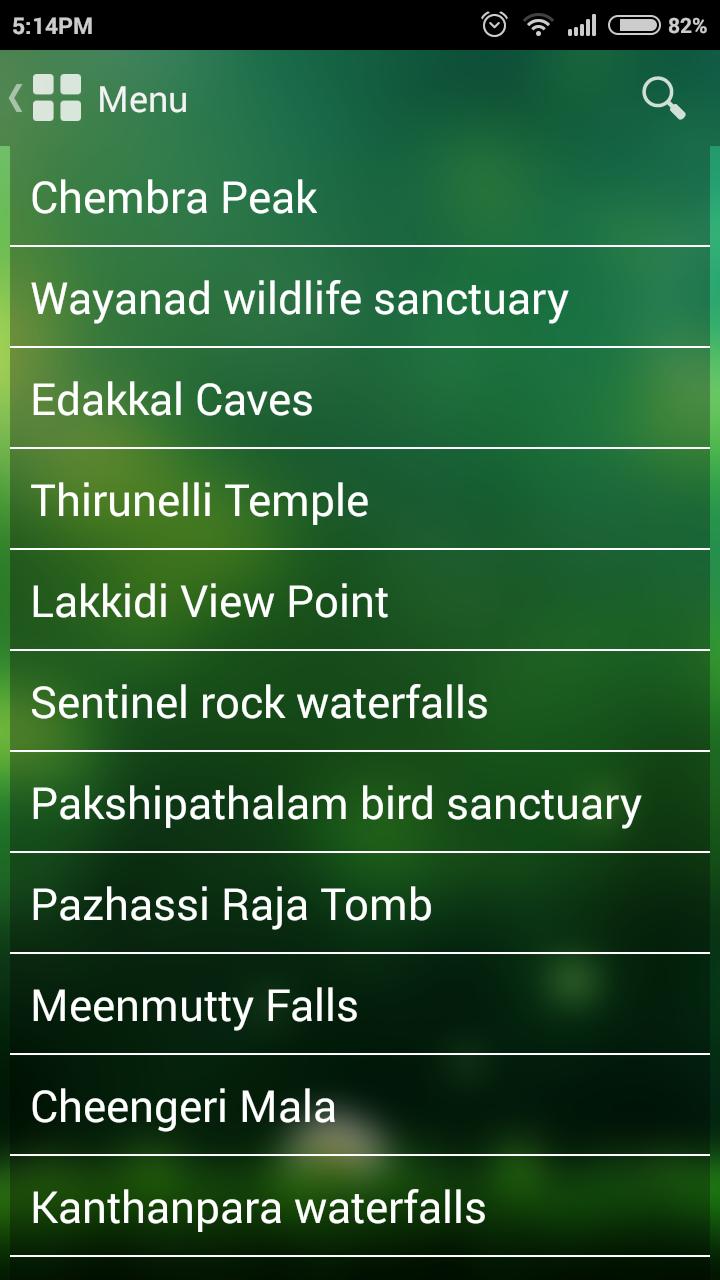Tap Cheengeri Mala in the list
Viewport: 720px width, 1280px height.
(360, 1105)
